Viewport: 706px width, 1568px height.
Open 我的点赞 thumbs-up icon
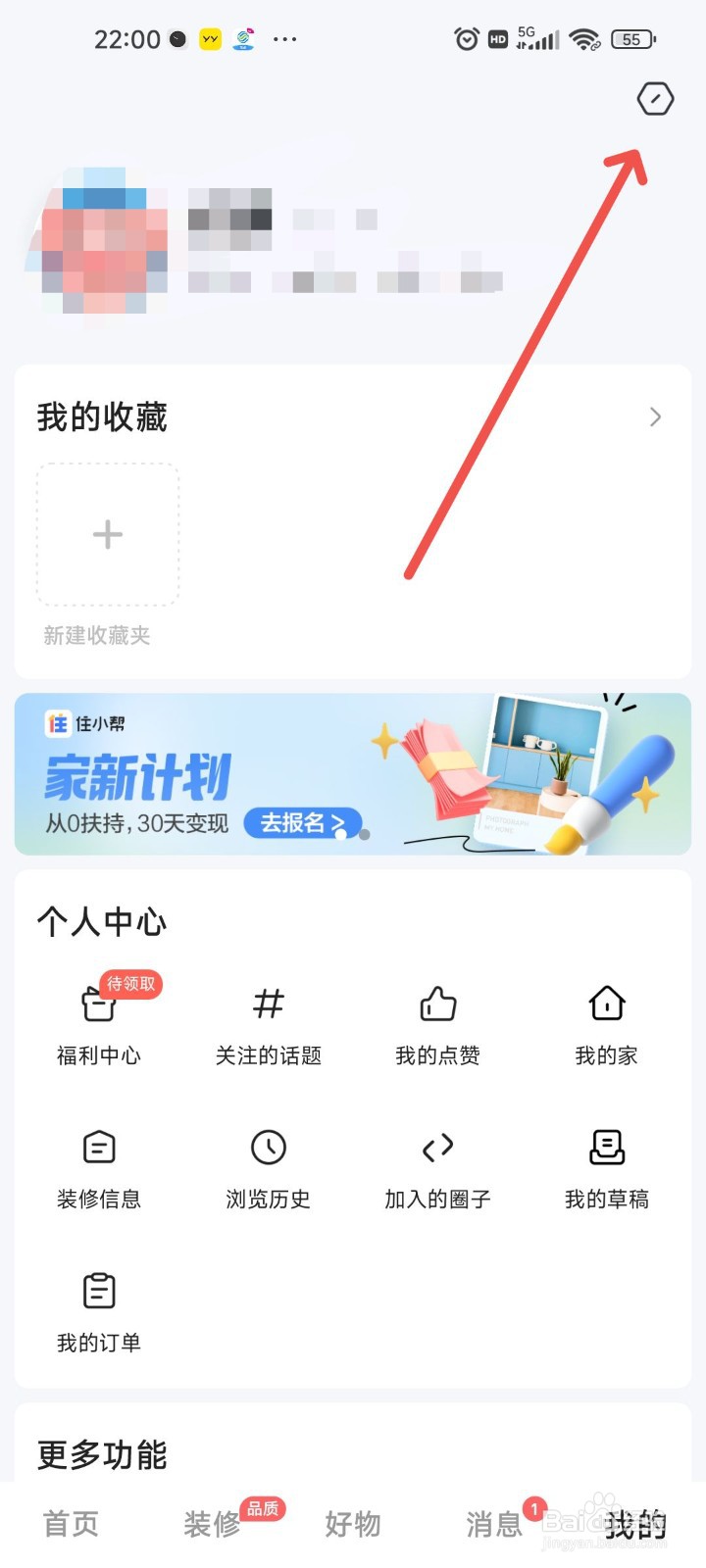point(436,1004)
